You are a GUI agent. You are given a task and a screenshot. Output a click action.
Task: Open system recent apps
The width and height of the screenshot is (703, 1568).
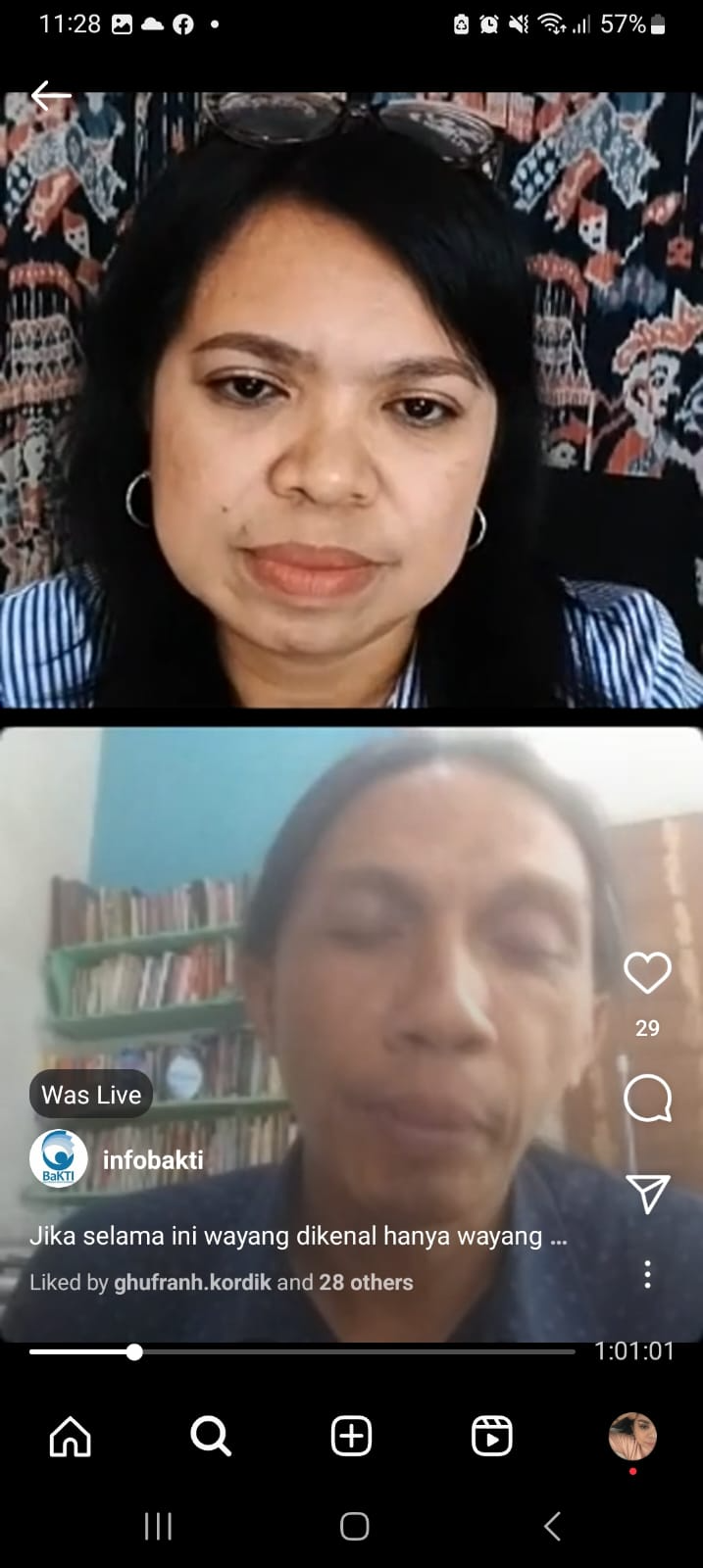point(158,1526)
